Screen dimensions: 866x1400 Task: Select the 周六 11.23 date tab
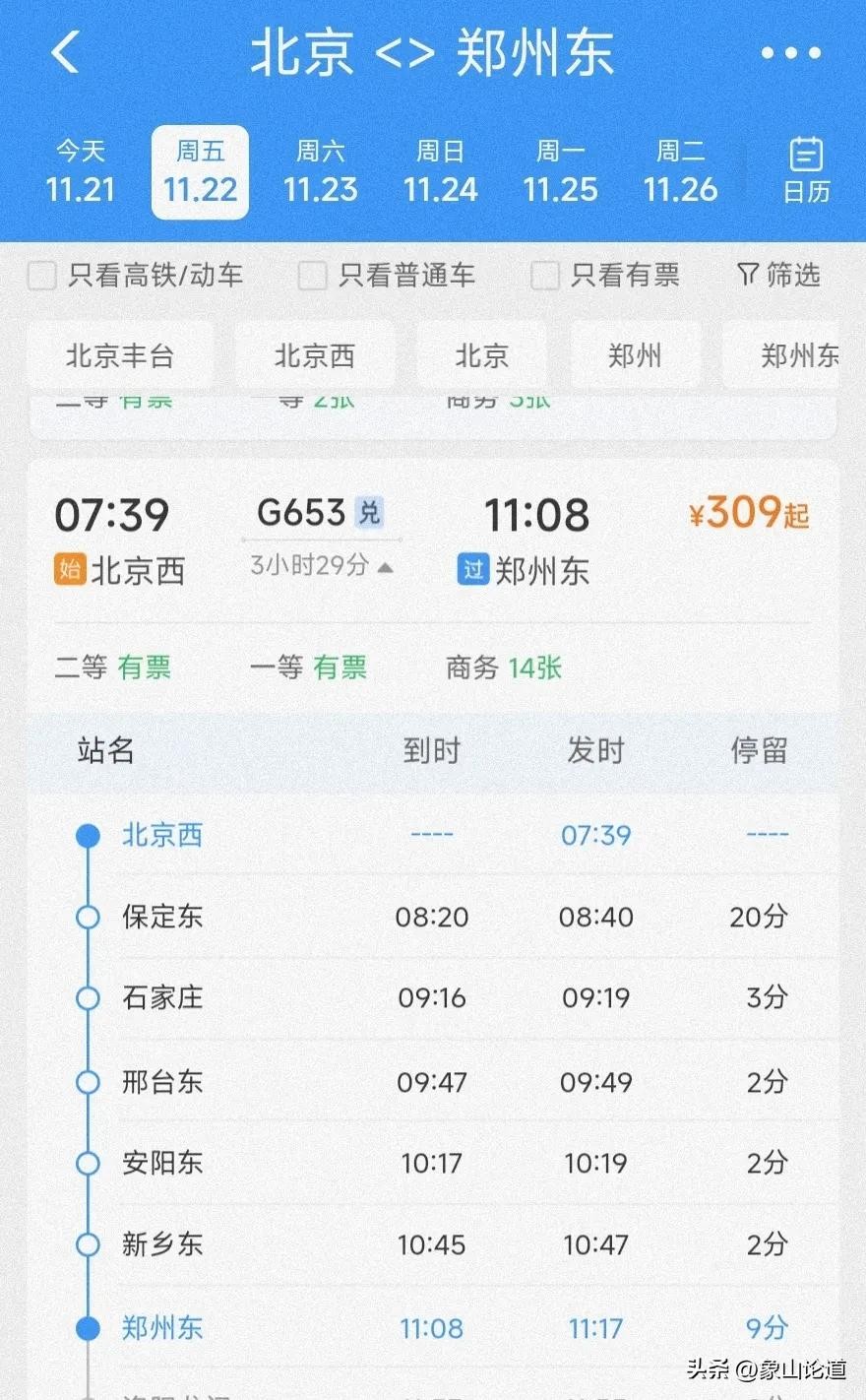pos(320,171)
